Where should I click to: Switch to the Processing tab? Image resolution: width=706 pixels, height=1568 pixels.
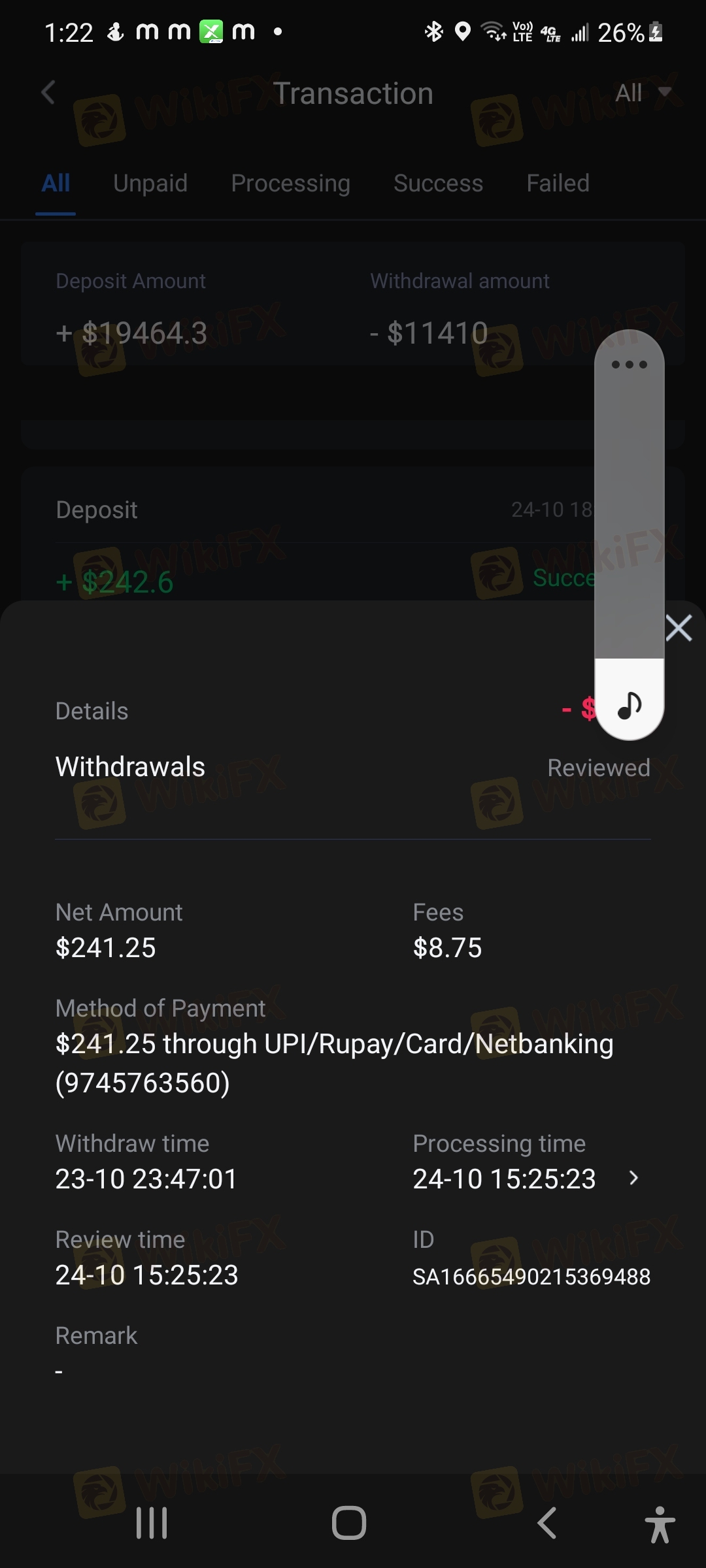click(x=290, y=184)
